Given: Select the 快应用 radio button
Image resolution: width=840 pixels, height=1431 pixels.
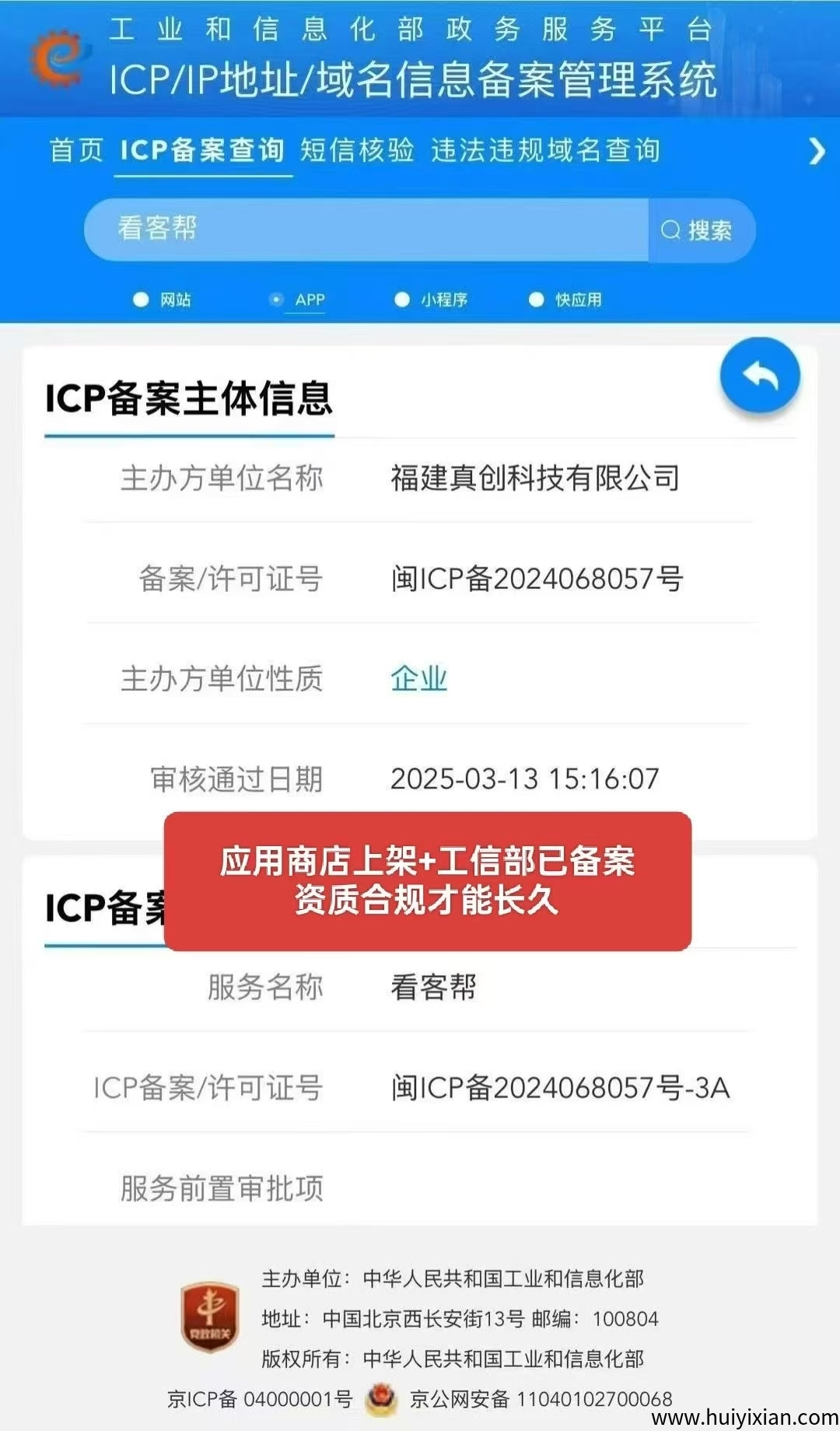Looking at the screenshot, I should point(535,299).
